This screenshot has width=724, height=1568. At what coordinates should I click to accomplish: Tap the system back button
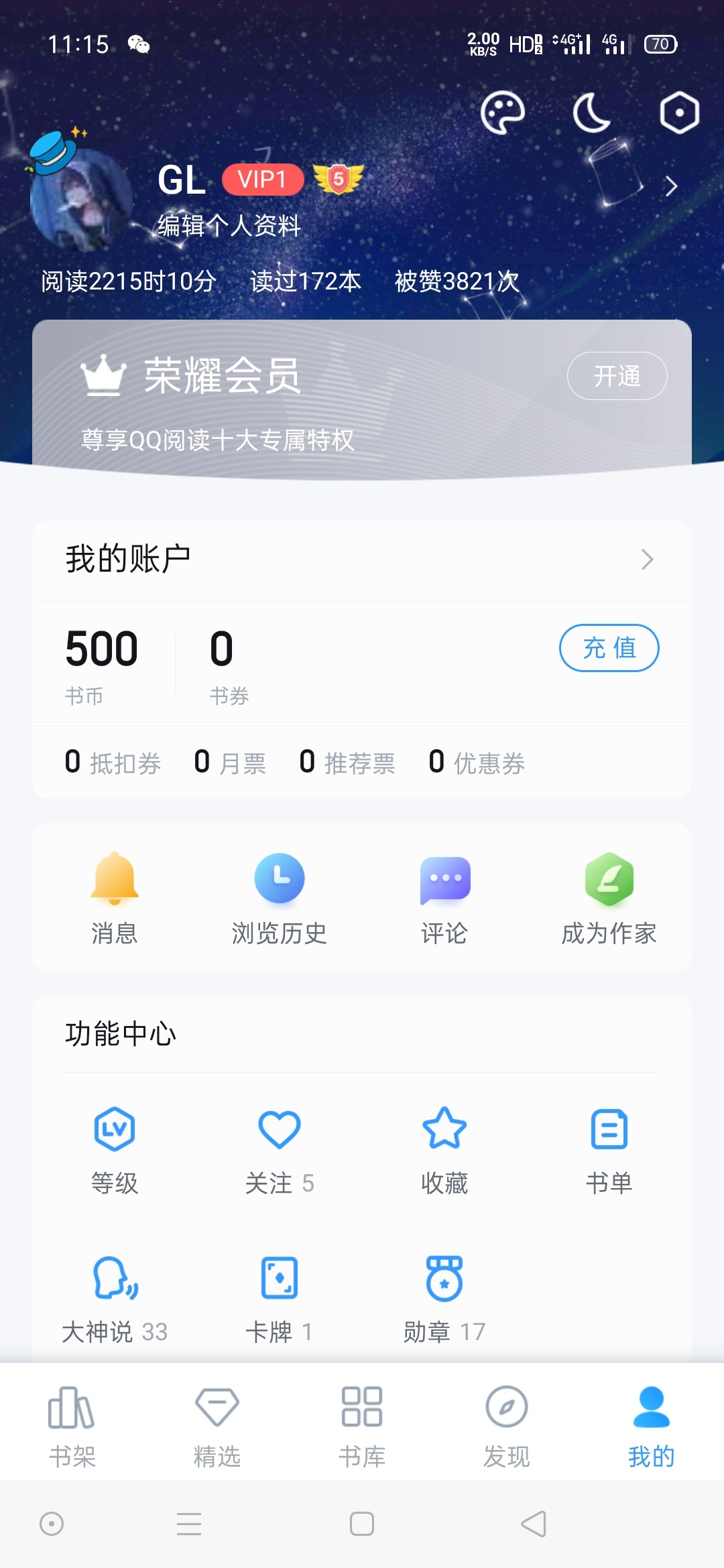pos(534,1524)
